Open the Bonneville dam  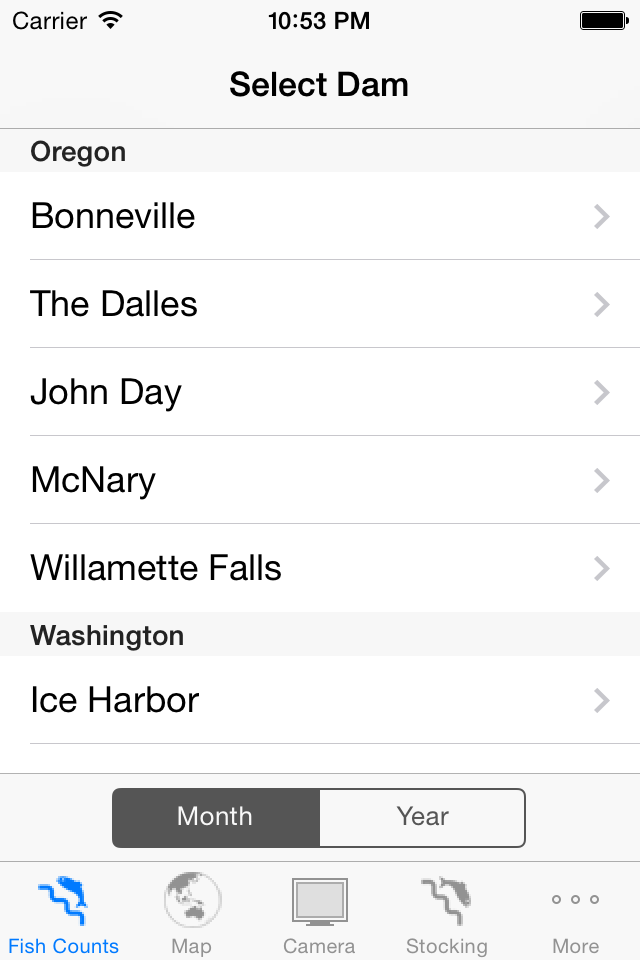[x=320, y=216]
